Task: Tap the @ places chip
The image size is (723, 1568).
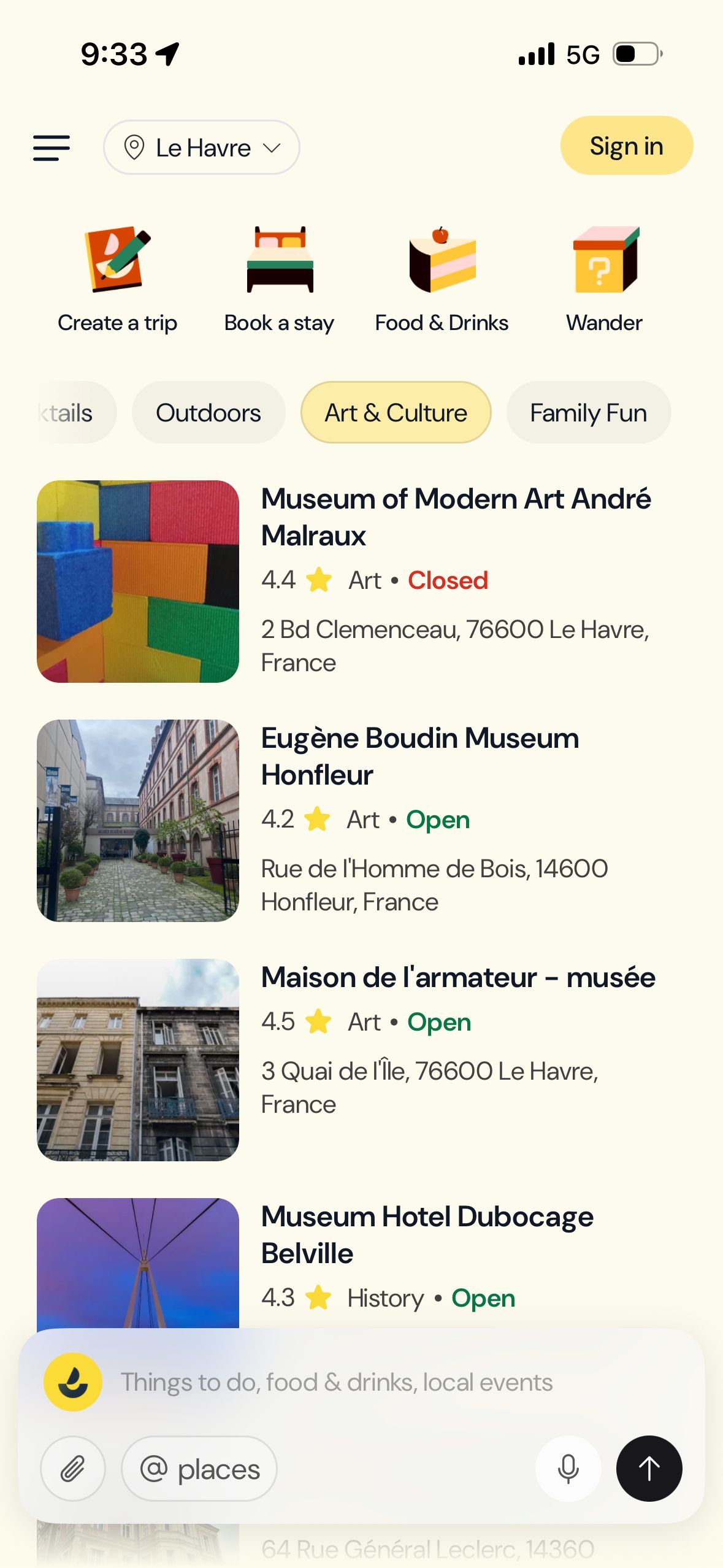Action: coord(199,1469)
